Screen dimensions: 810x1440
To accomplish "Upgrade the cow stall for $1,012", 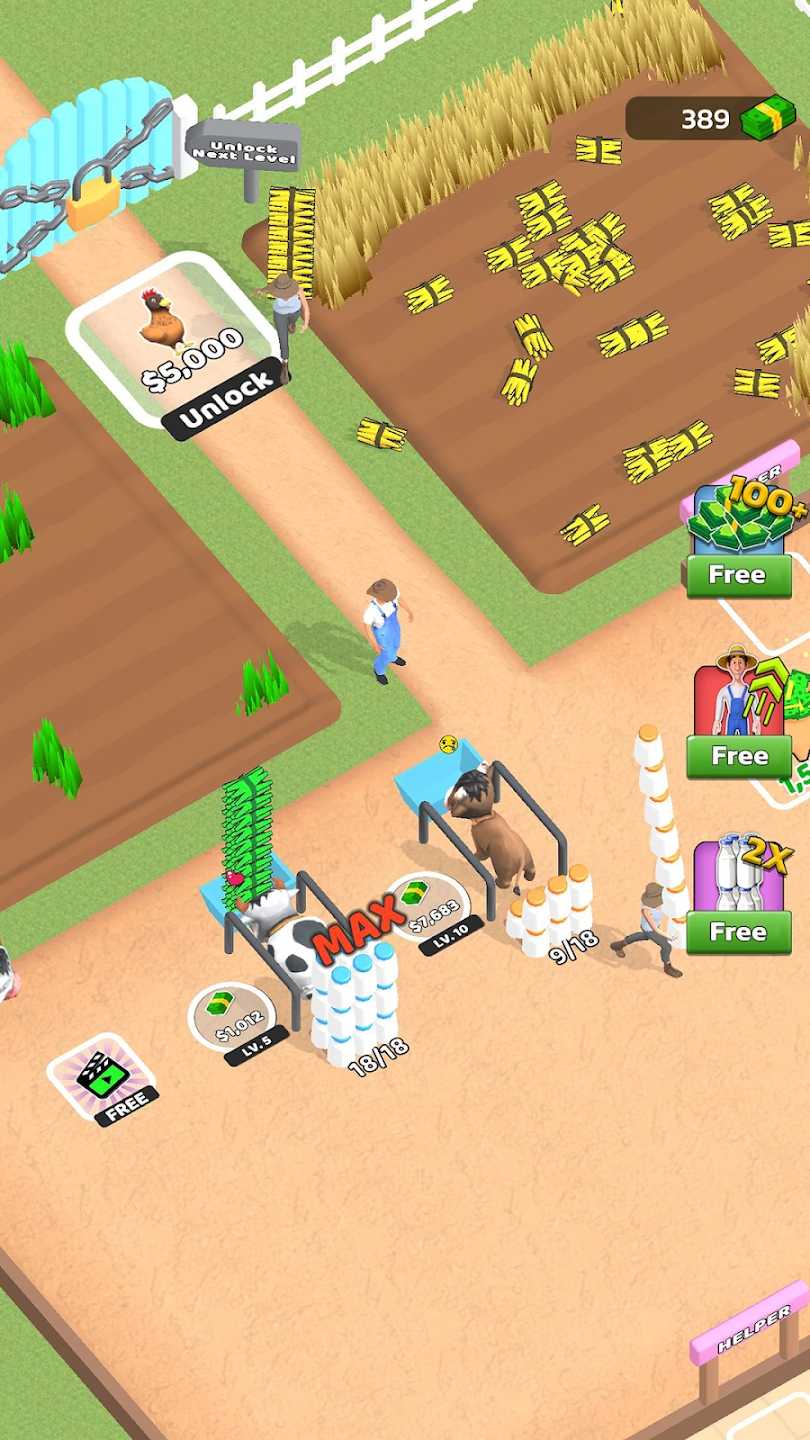I will [x=234, y=1016].
